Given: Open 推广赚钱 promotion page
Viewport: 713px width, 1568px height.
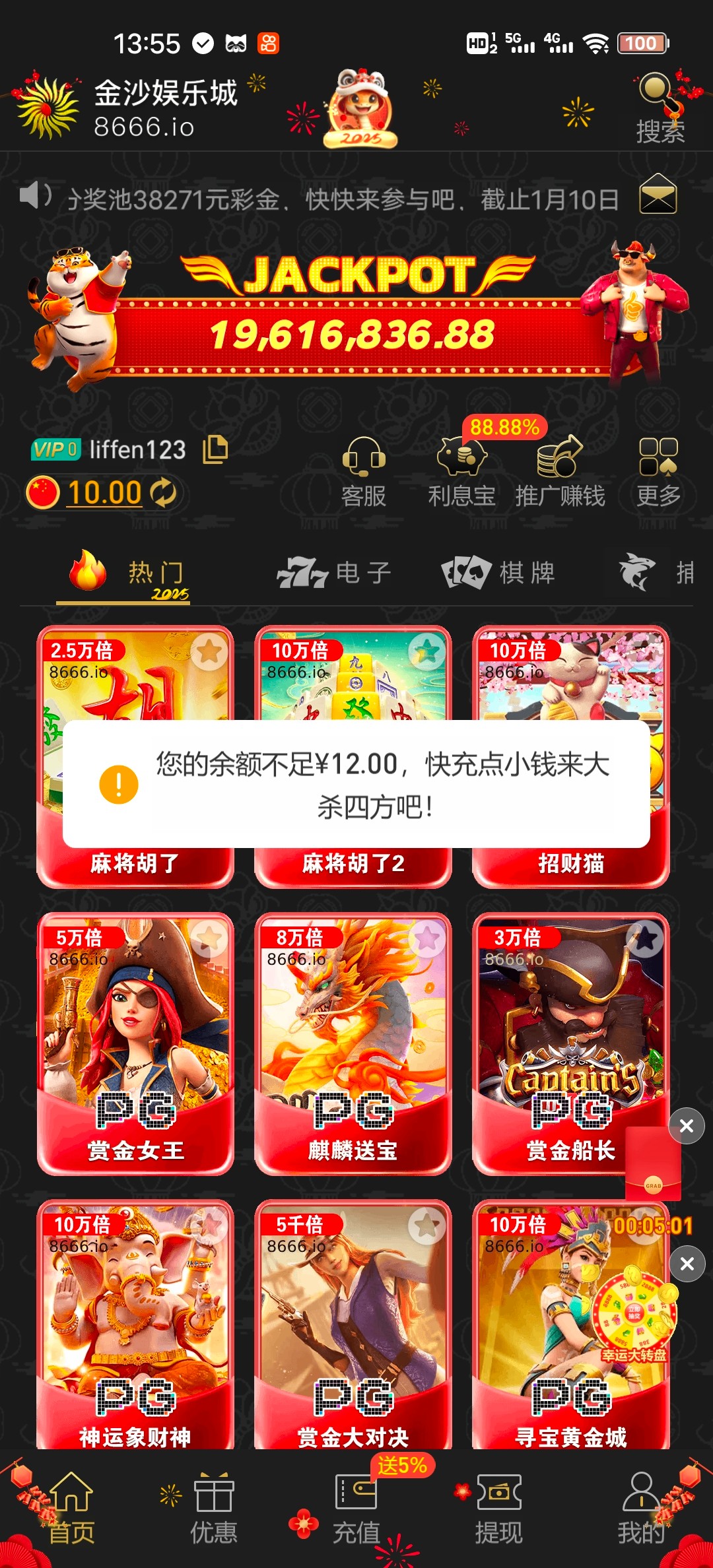Looking at the screenshot, I should click(560, 472).
